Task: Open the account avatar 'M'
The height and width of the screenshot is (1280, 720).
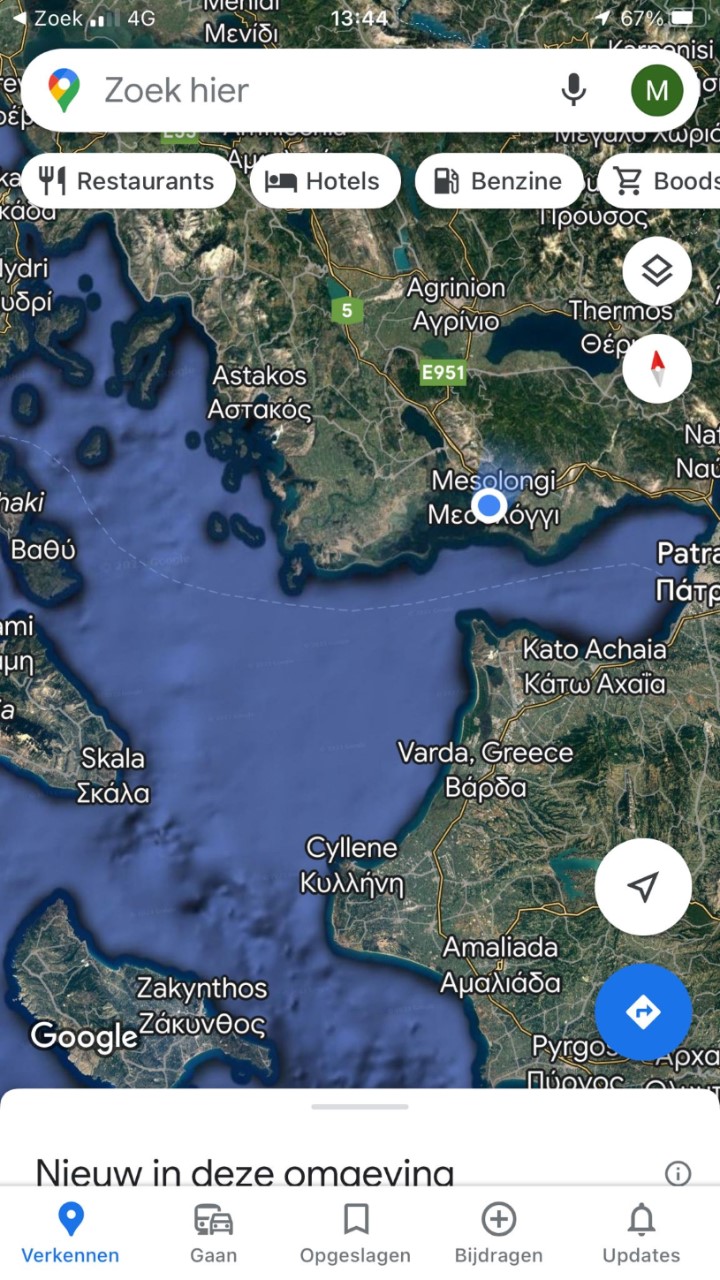Action: pyautogui.click(x=656, y=91)
